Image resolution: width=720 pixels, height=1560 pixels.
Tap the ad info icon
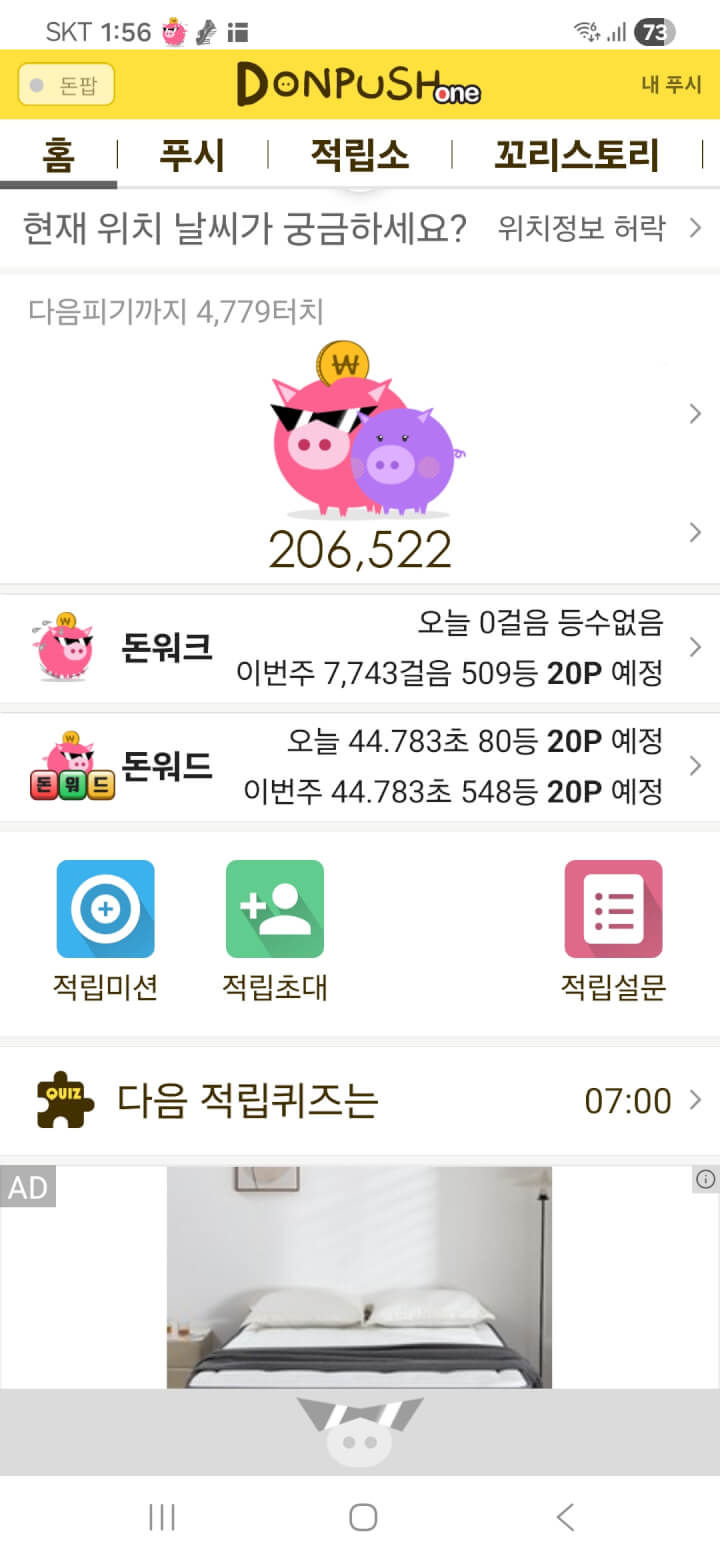[x=705, y=1180]
